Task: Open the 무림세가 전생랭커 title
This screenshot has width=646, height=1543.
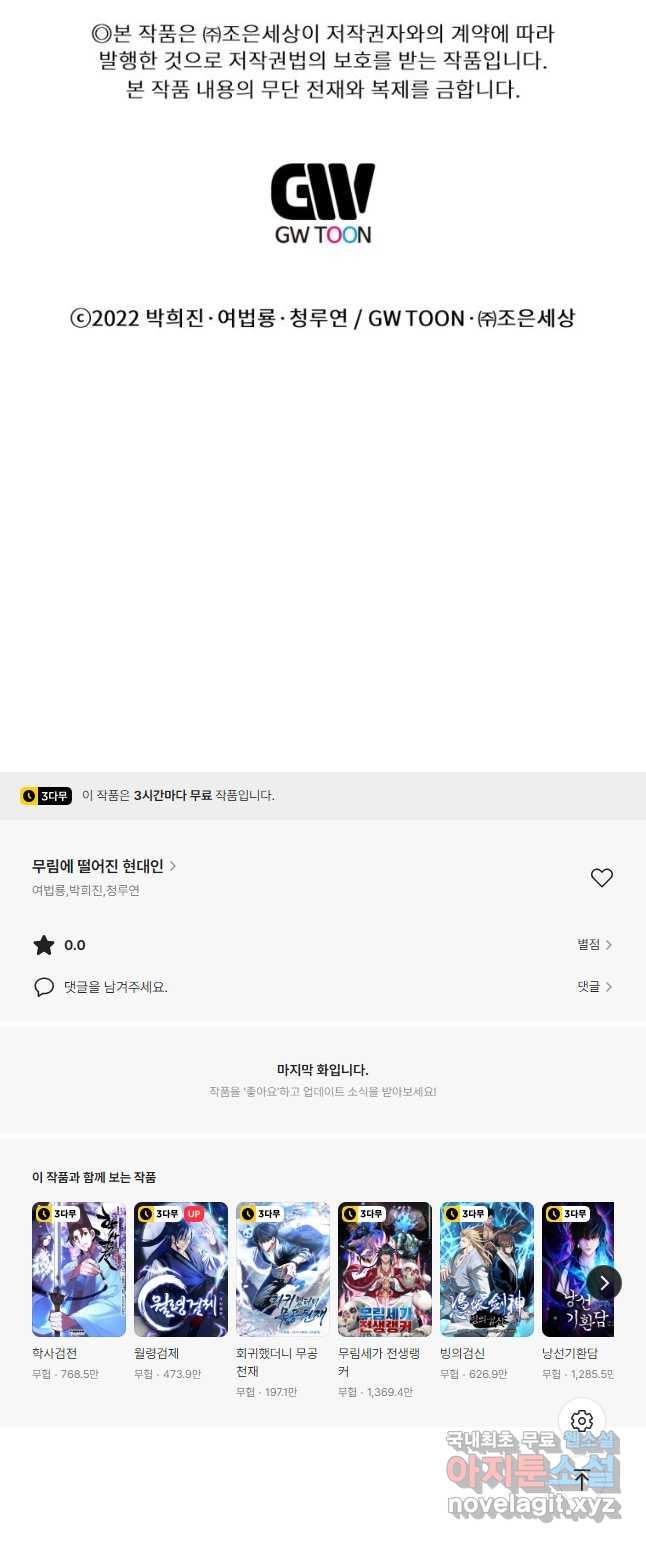Action: 385,1269
